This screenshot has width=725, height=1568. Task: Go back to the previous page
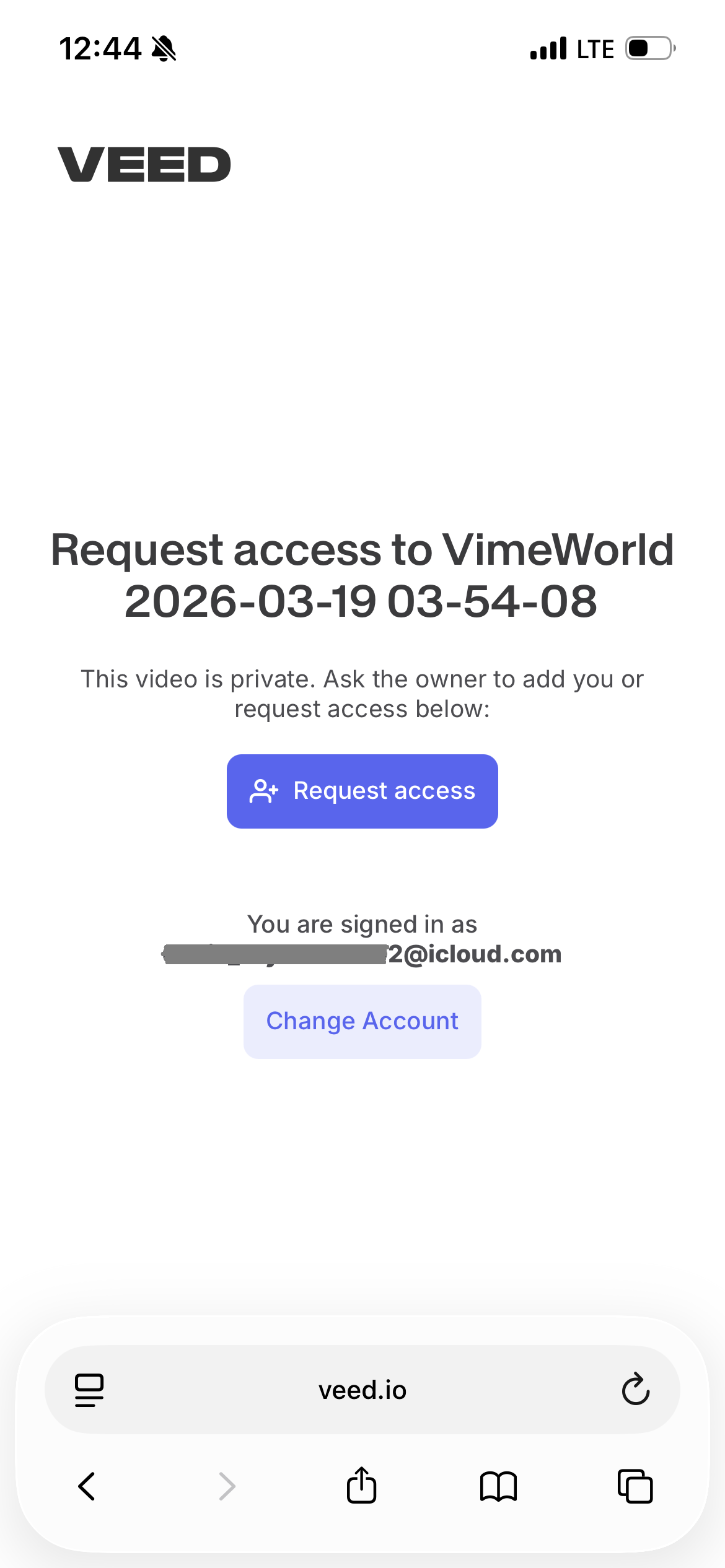87,1486
